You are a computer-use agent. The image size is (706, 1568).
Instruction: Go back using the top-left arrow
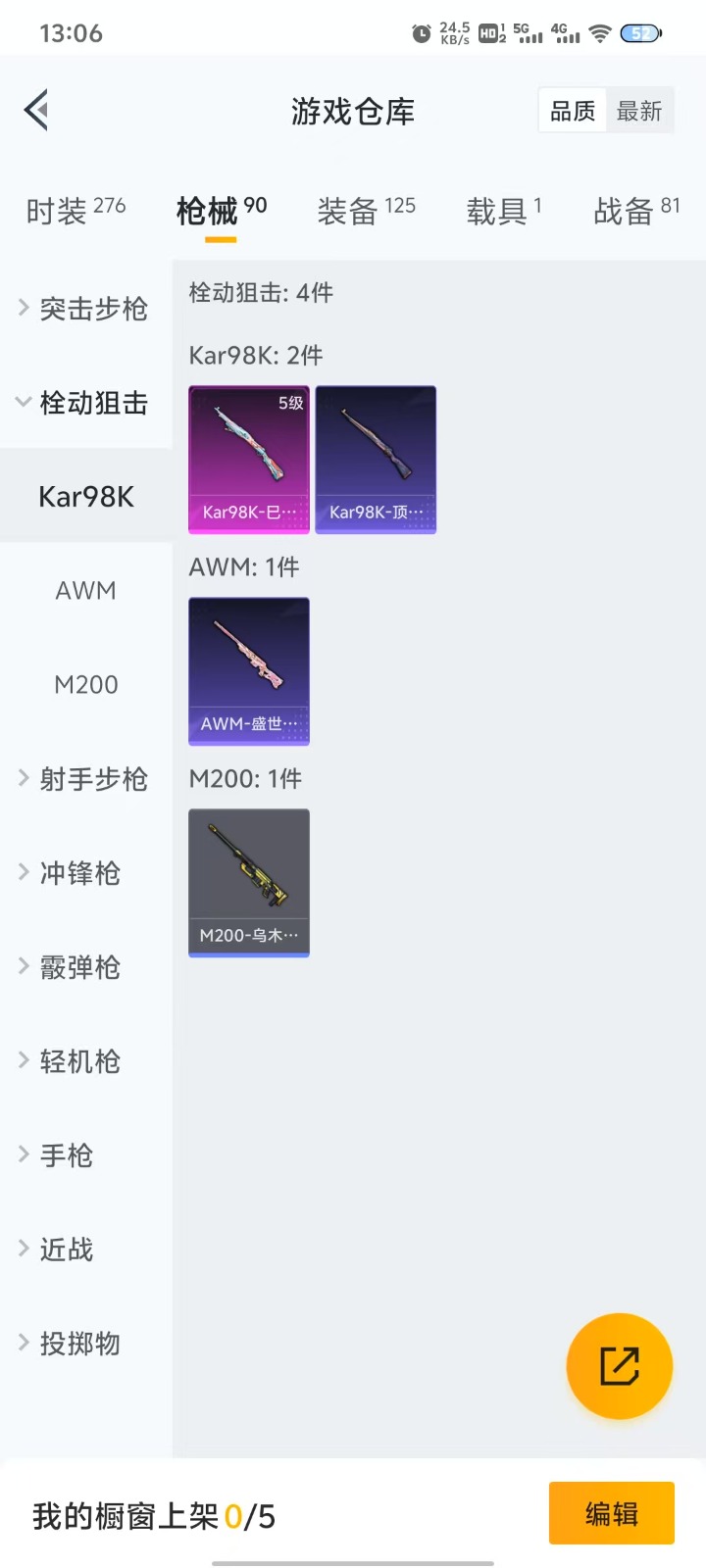pyautogui.click(x=37, y=110)
